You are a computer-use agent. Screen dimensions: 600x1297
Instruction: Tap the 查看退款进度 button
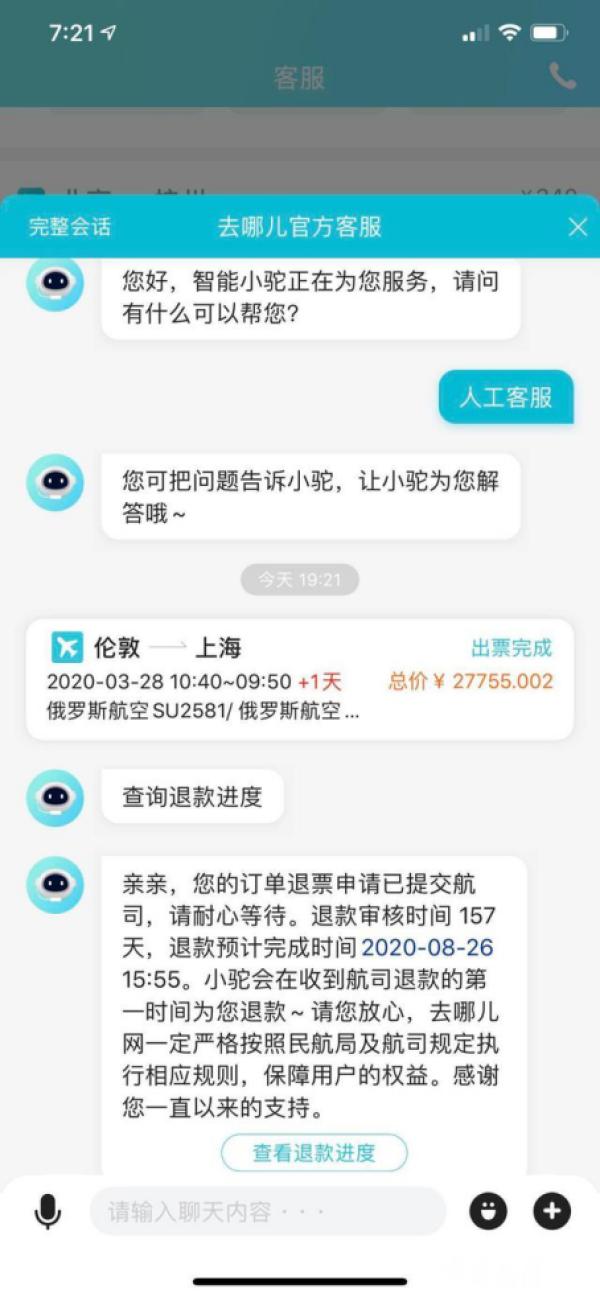pos(314,1152)
